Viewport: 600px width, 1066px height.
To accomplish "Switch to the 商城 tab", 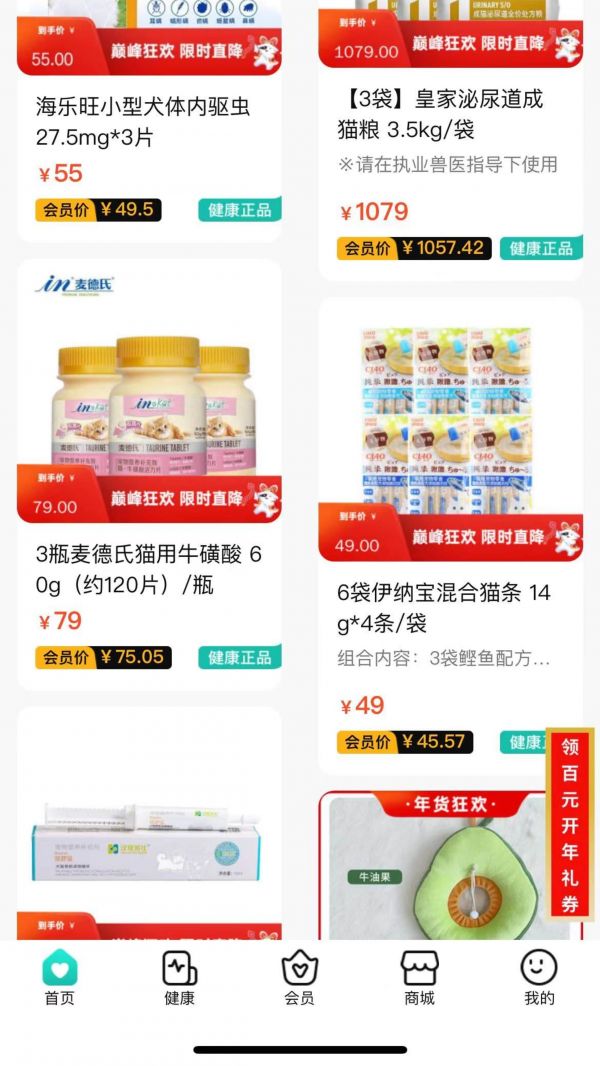I will pyautogui.click(x=419, y=978).
